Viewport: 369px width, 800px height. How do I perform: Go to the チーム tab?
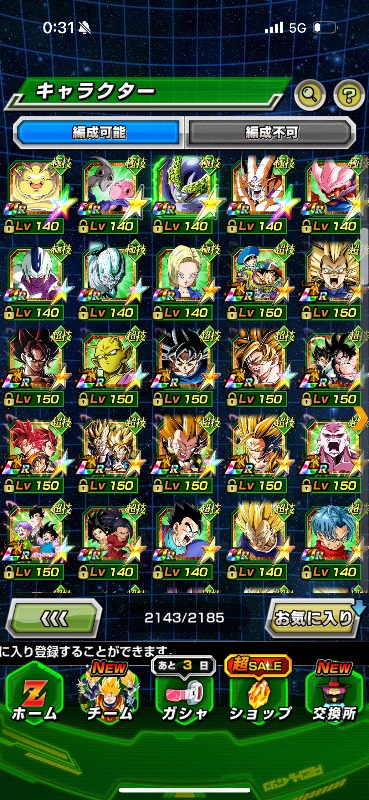(108, 694)
